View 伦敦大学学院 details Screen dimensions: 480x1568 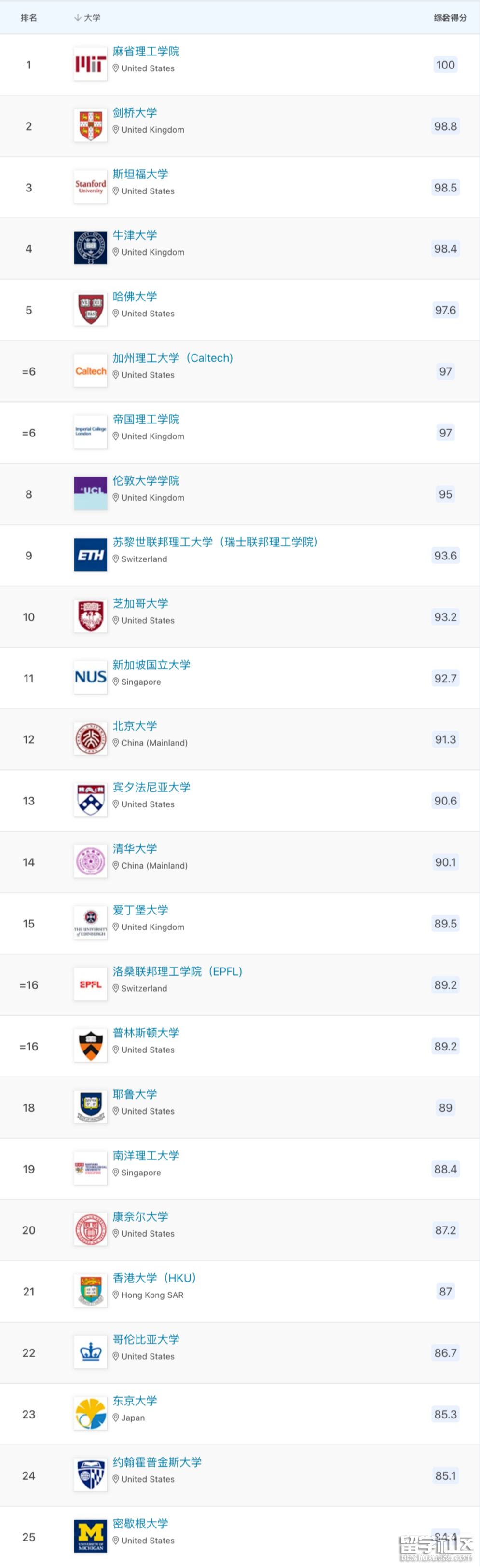(146, 481)
